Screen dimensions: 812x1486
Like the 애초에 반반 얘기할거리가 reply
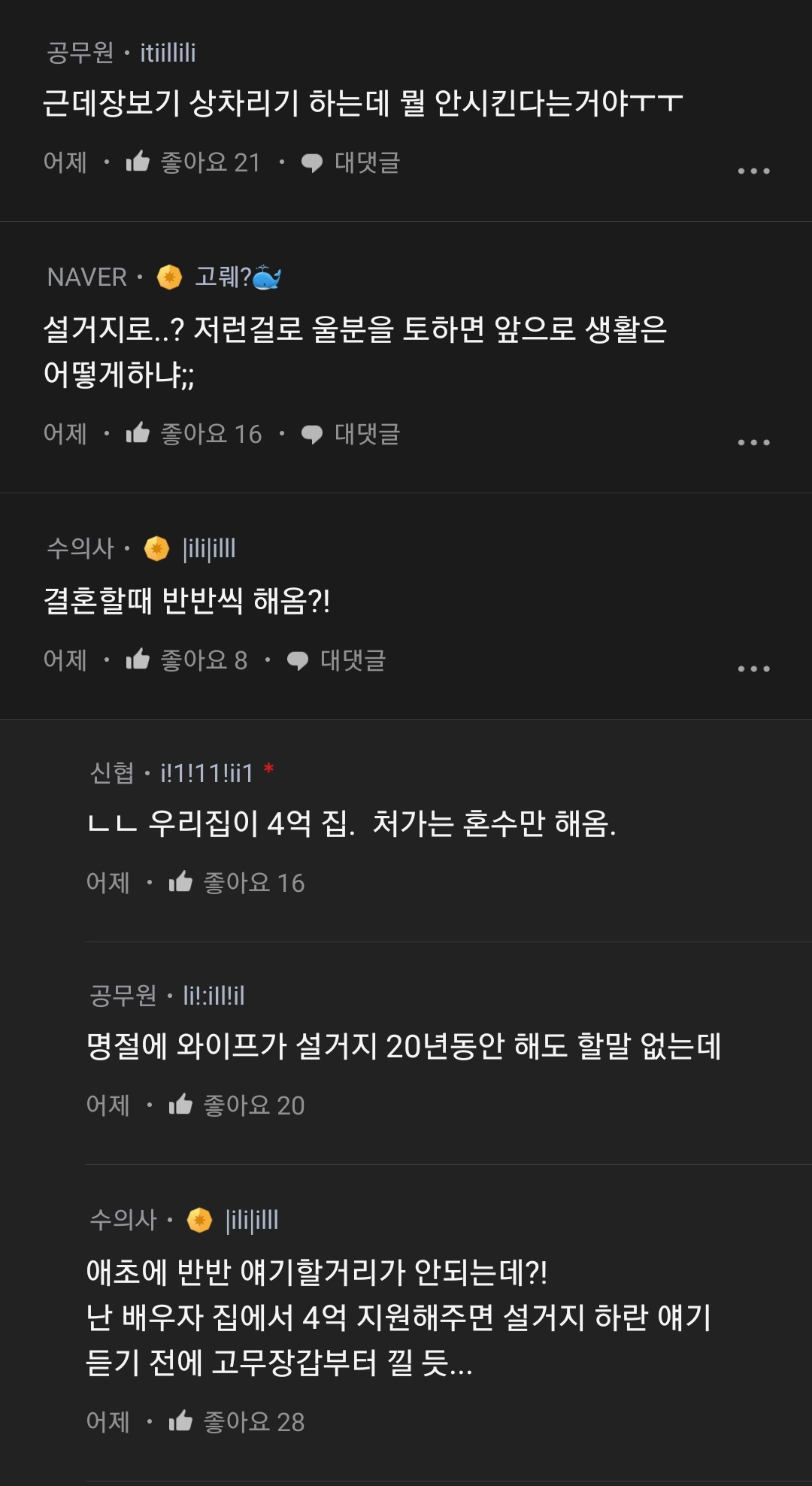(181, 1421)
